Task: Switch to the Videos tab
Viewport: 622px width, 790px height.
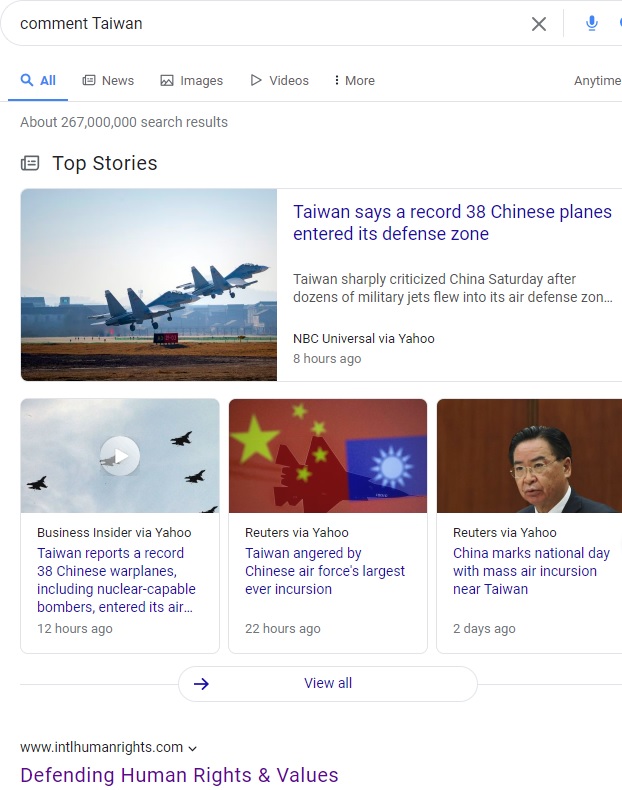Action: (x=279, y=81)
